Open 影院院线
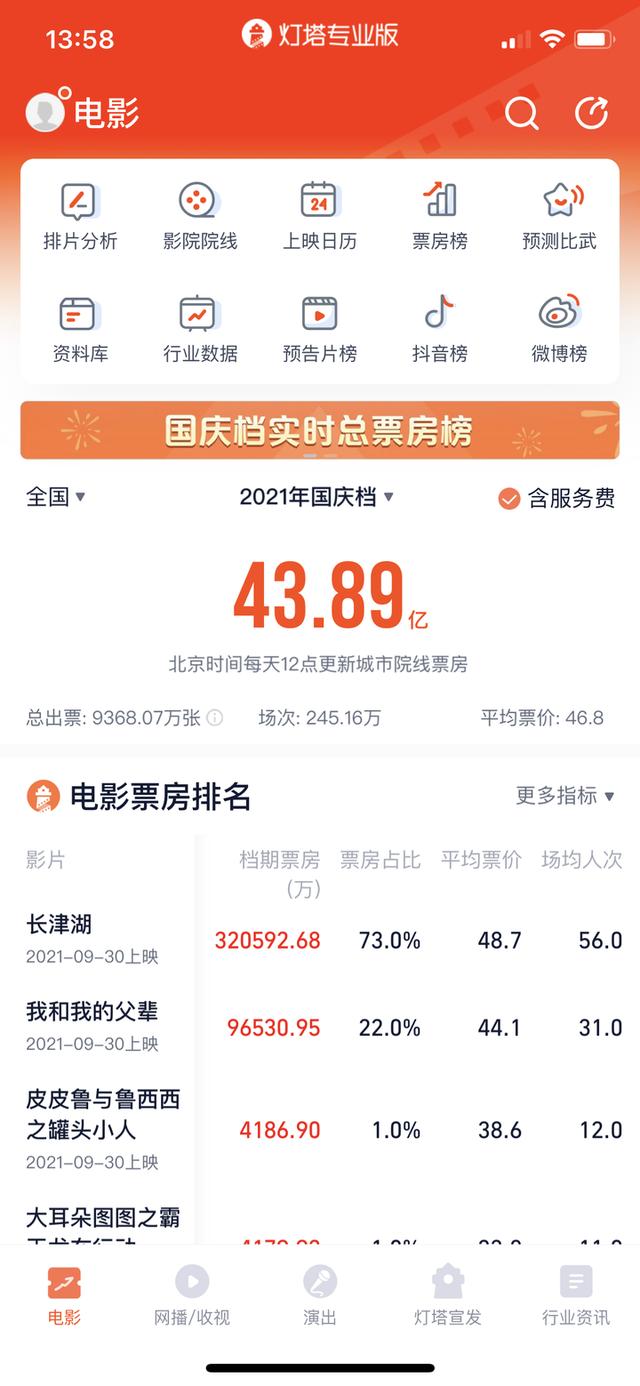The image size is (640, 1386). point(199,216)
